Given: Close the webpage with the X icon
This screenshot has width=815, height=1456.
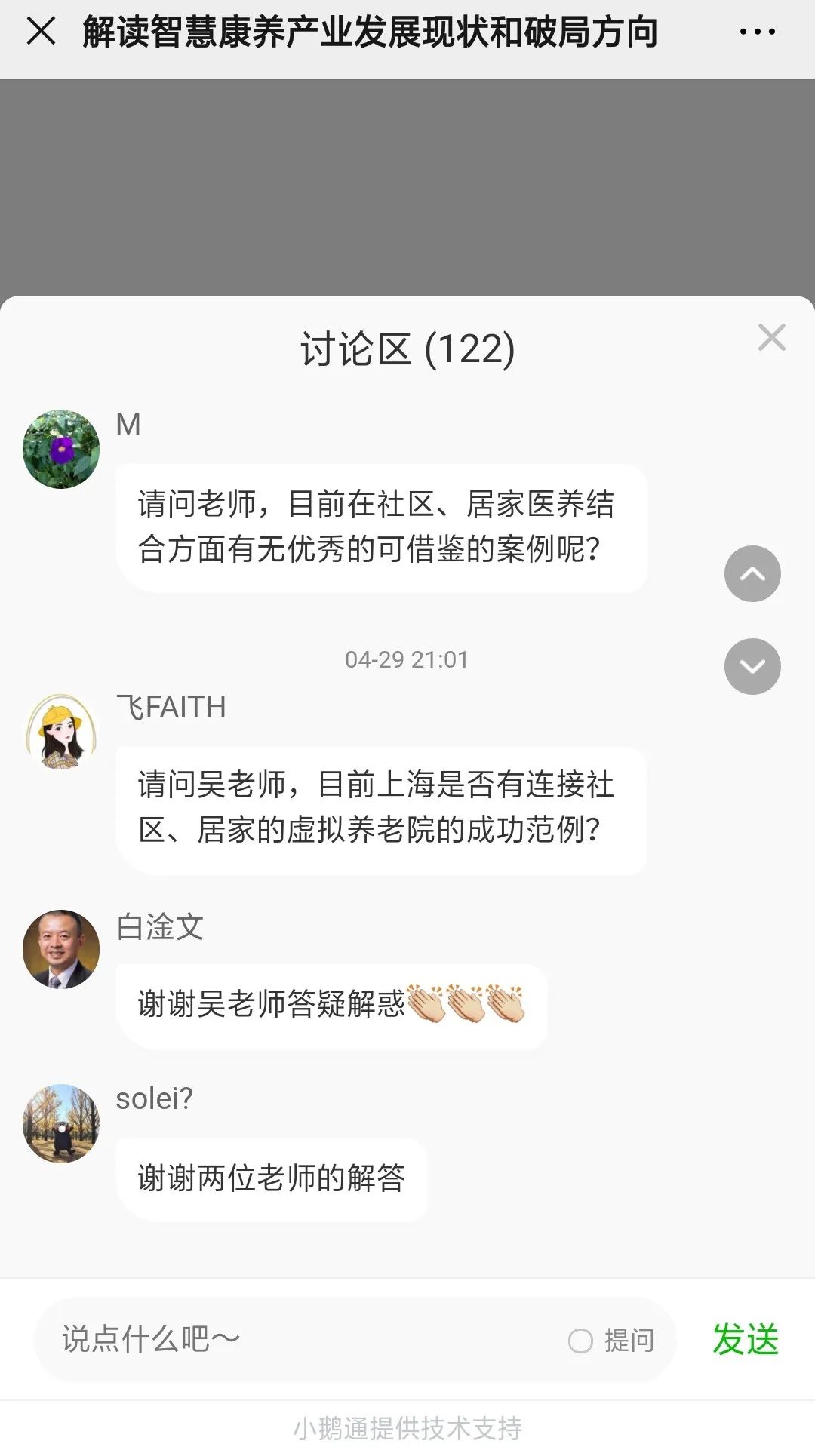Looking at the screenshot, I should [41, 32].
